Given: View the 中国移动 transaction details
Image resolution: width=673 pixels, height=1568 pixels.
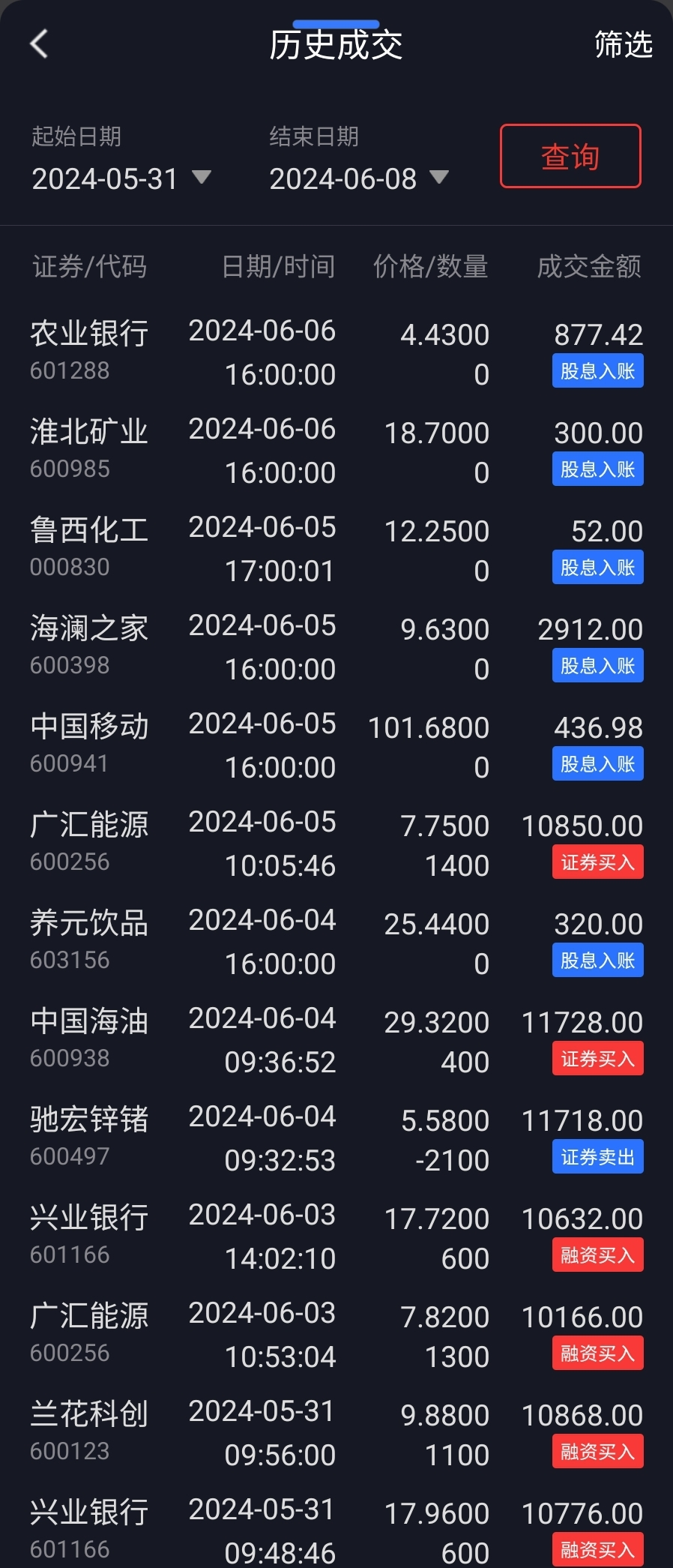Looking at the screenshot, I should click(x=336, y=745).
